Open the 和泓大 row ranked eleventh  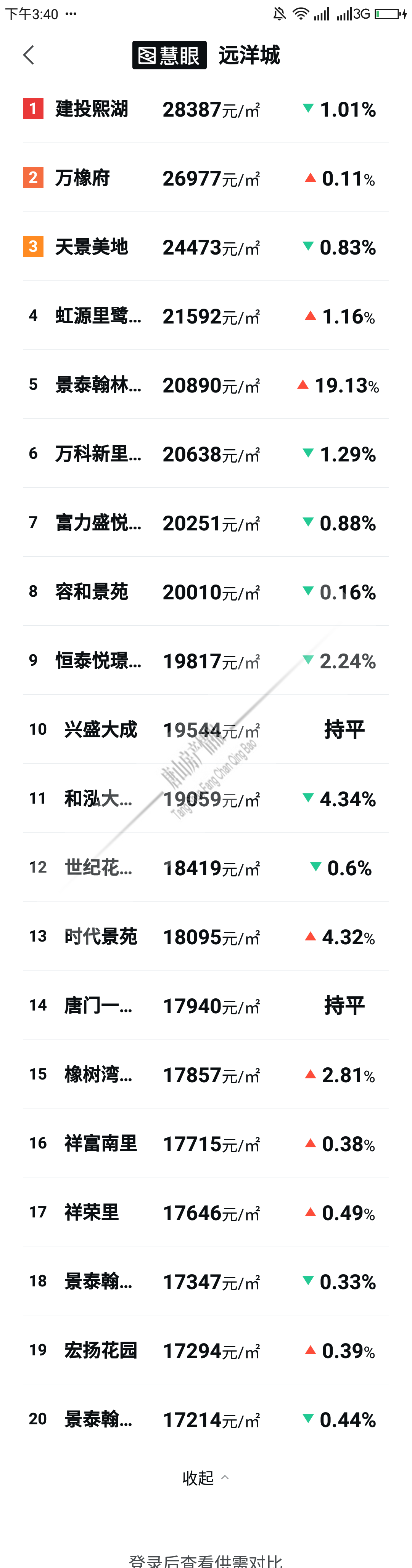click(98, 798)
